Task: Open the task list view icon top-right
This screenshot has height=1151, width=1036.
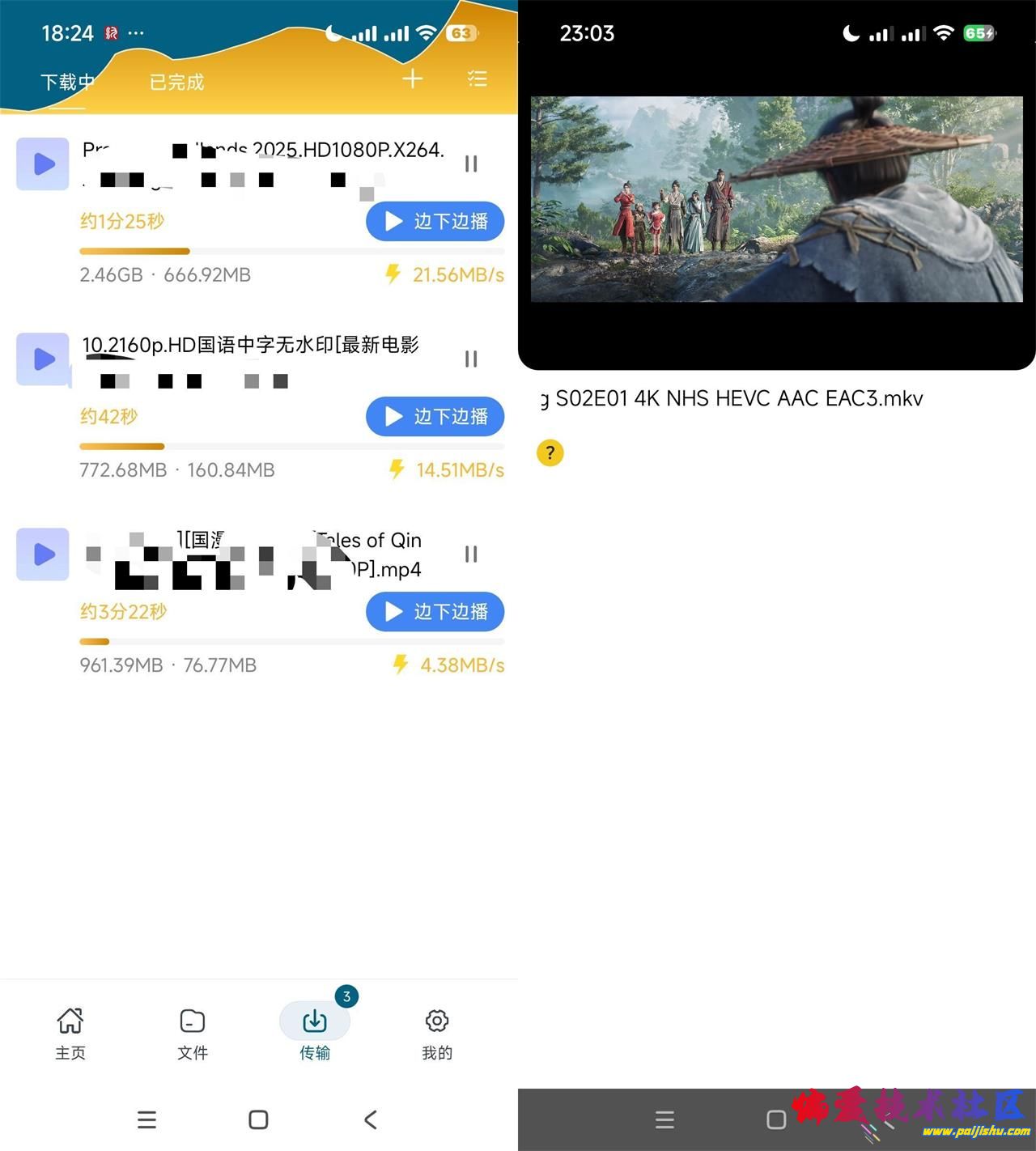Action: [478, 79]
